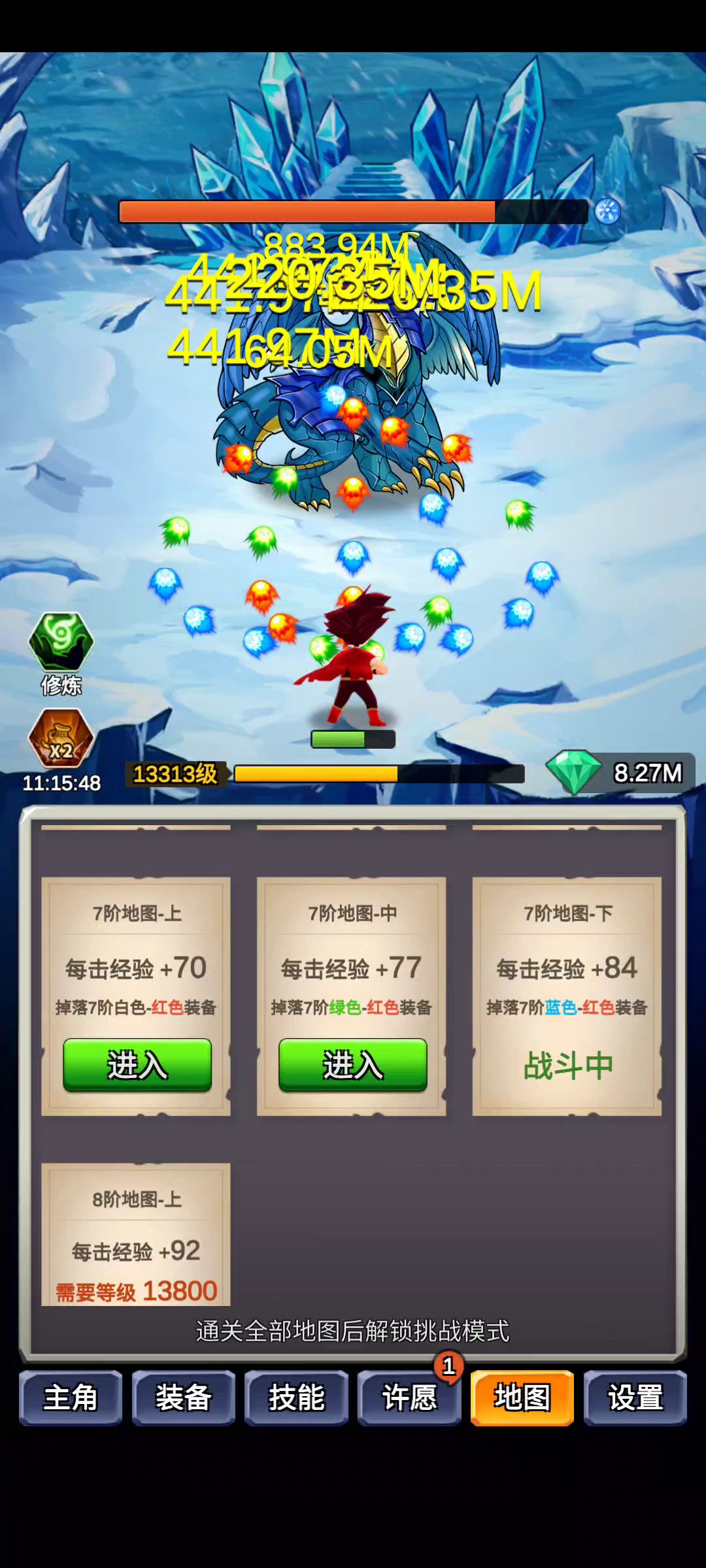Enter the 7阶地图-中 map
This screenshot has height=1568, width=706.
pos(352,1064)
